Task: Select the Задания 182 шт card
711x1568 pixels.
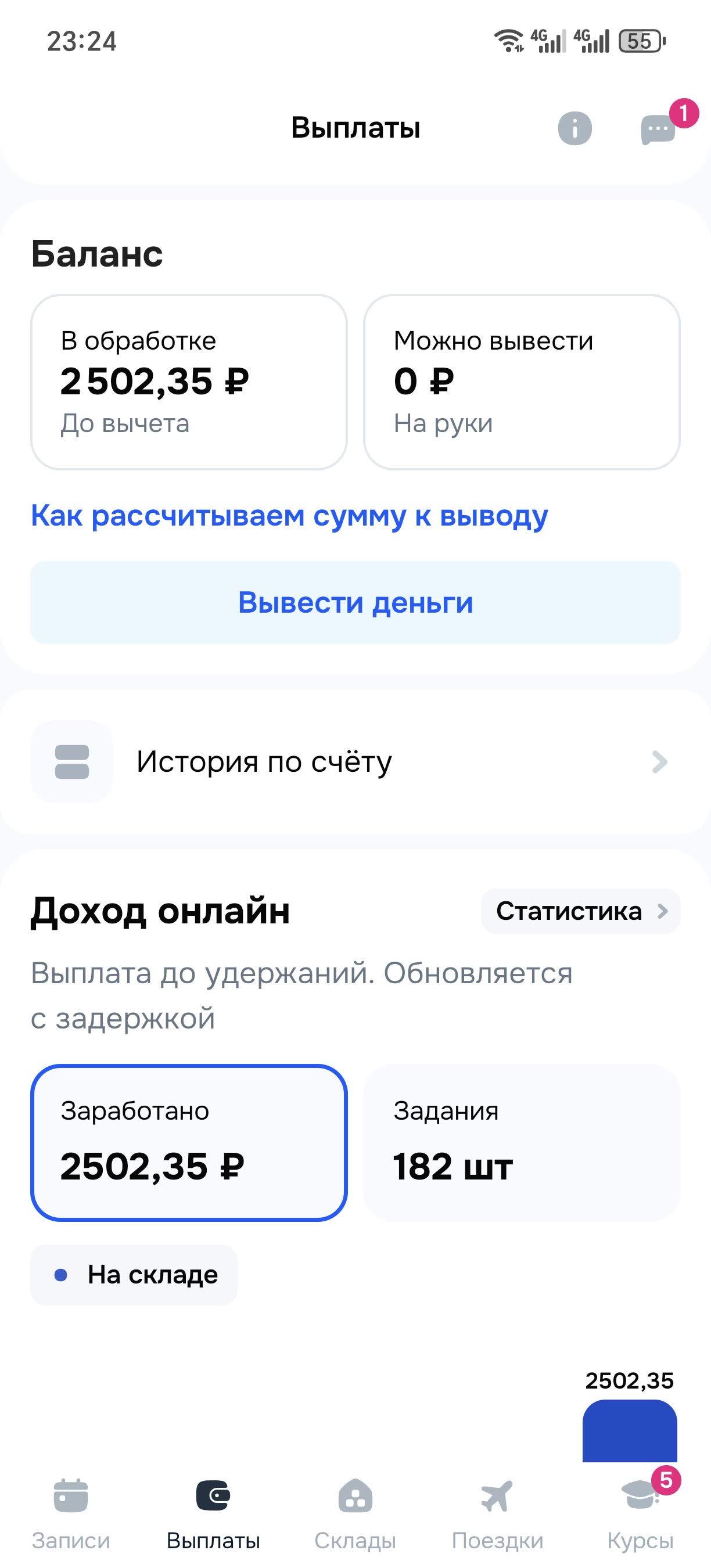Action: (x=522, y=1142)
